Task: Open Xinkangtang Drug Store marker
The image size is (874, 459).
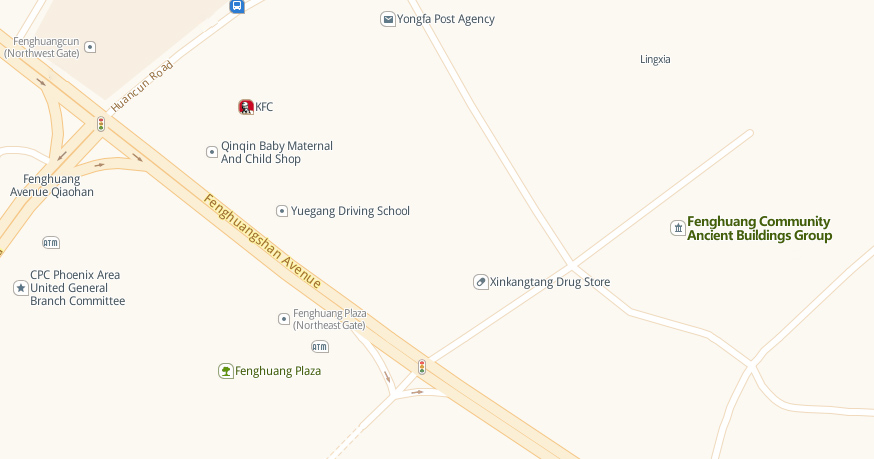Action: click(481, 282)
